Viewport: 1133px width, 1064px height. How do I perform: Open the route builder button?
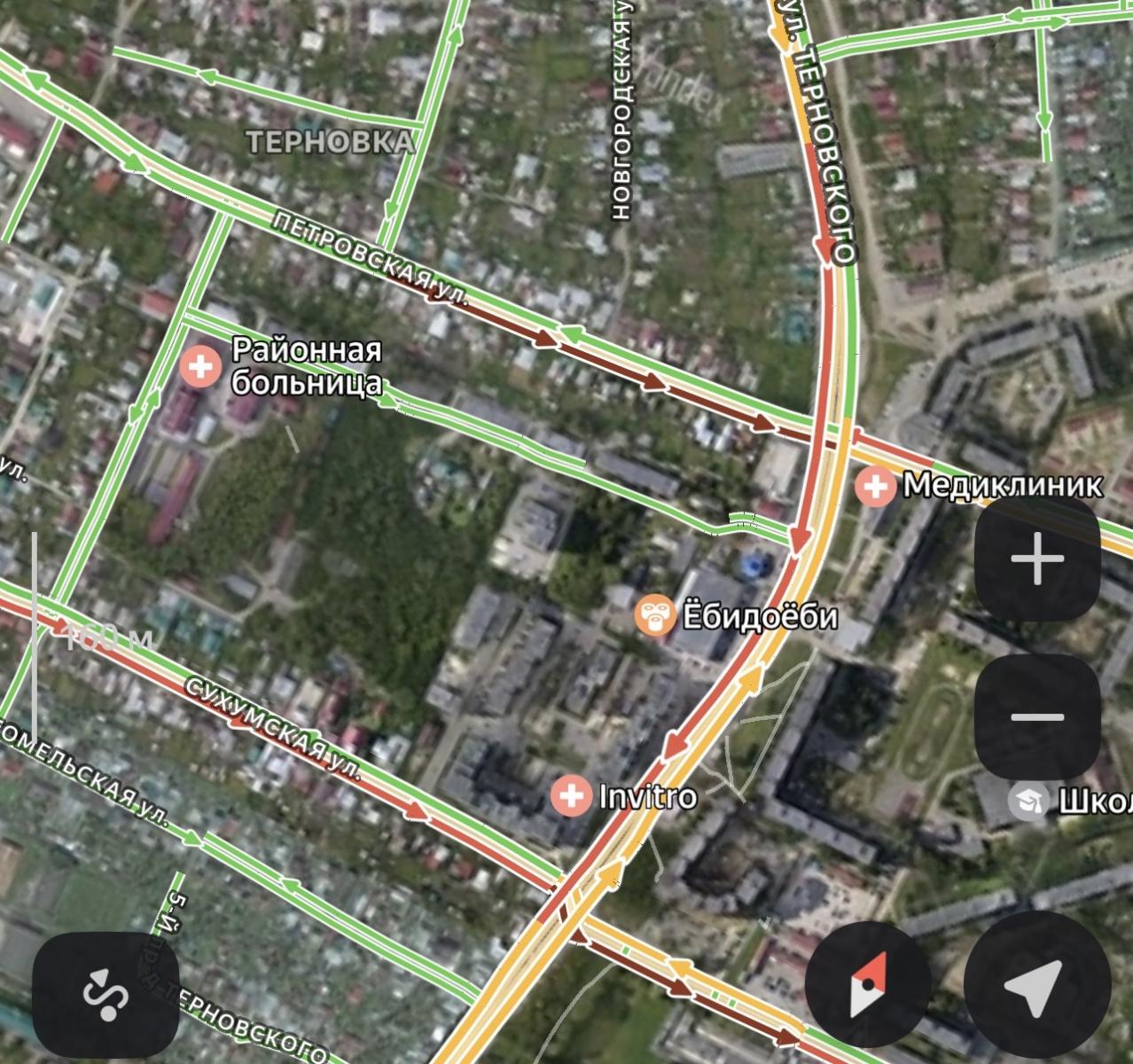(x=105, y=994)
